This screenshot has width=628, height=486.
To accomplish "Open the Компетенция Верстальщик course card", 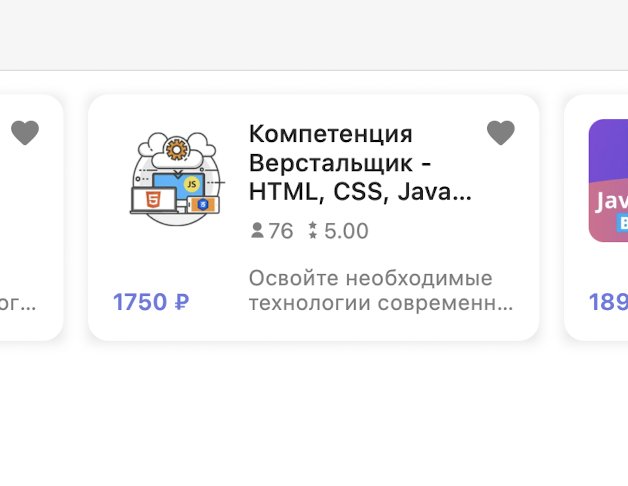I will 358,163.
